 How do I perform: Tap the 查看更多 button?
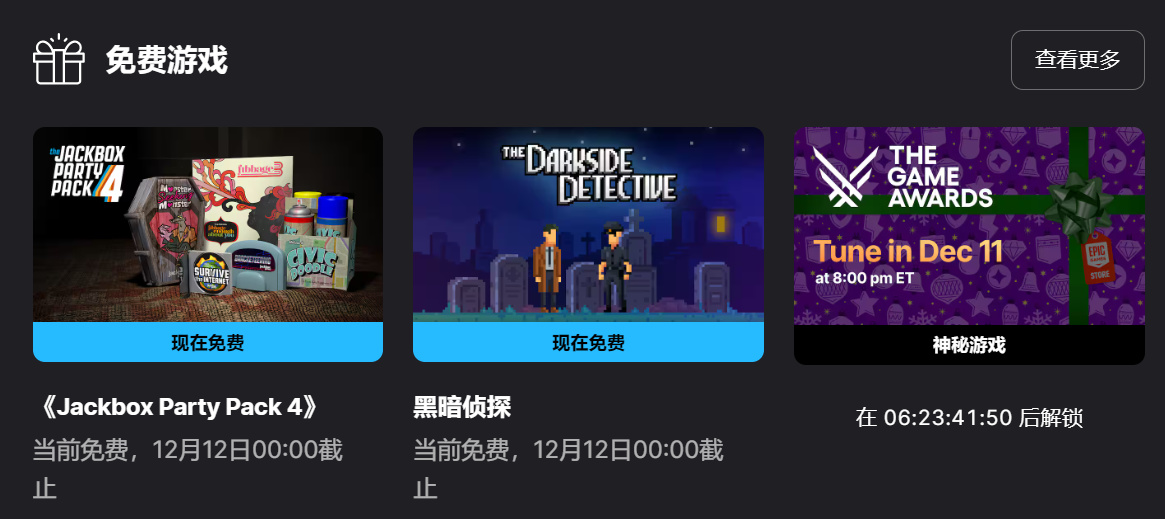click(x=1077, y=60)
